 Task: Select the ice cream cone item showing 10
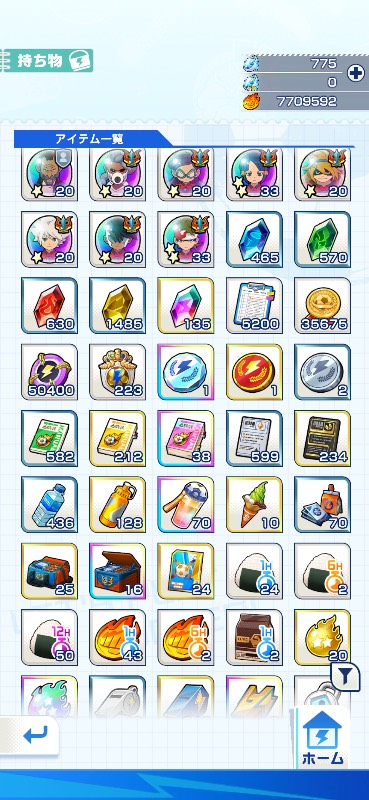[x=254, y=505]
